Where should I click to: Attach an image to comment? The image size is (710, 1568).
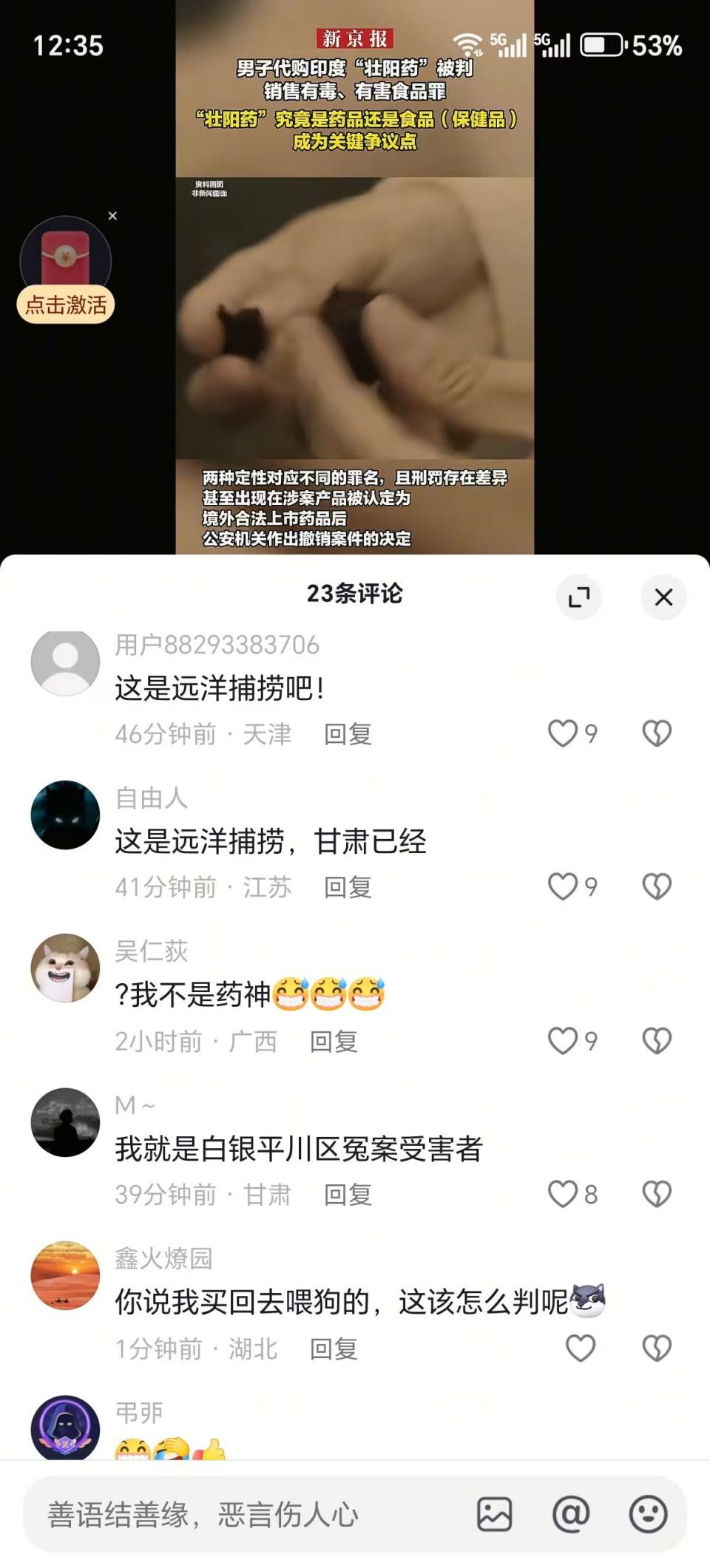[494, 1514]
